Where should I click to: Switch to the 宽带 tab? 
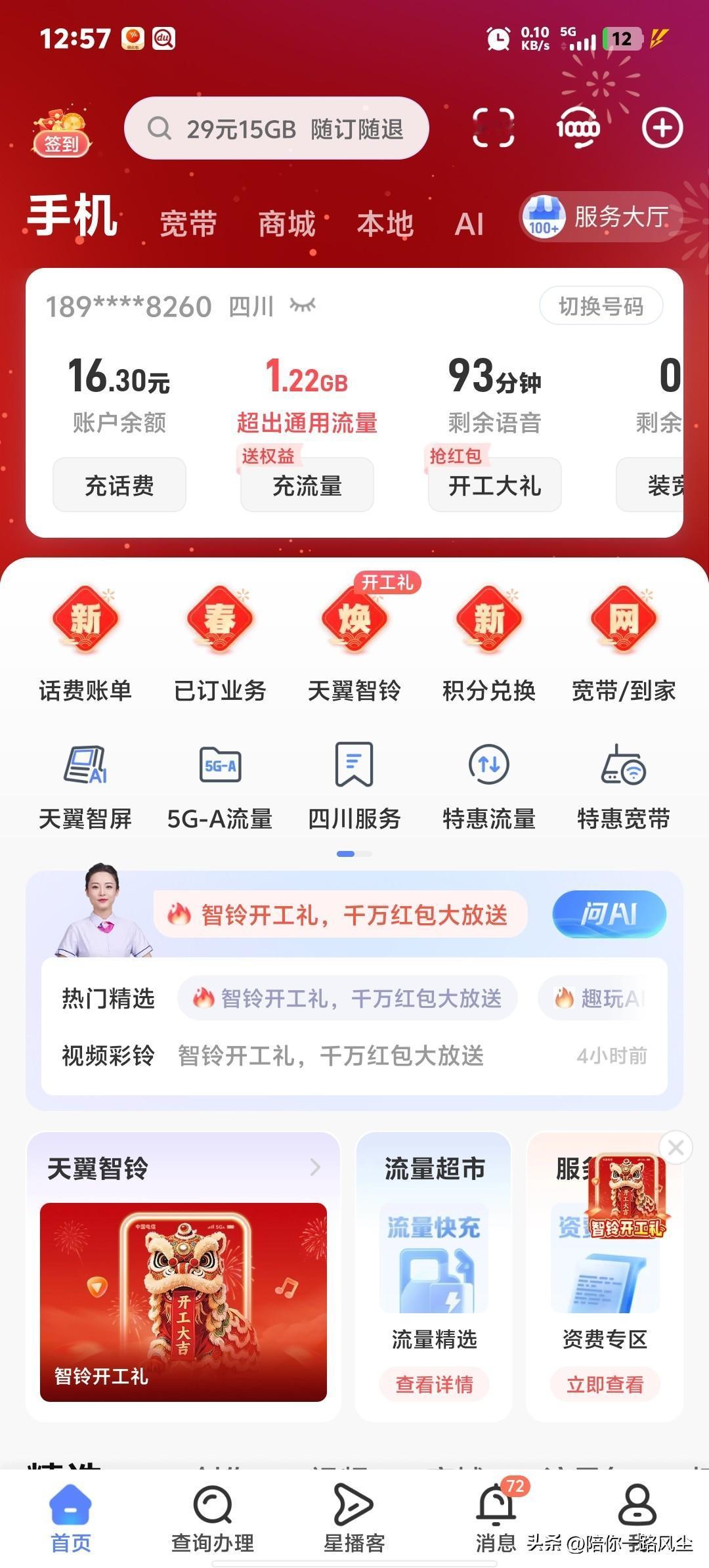tap(189, 223)
